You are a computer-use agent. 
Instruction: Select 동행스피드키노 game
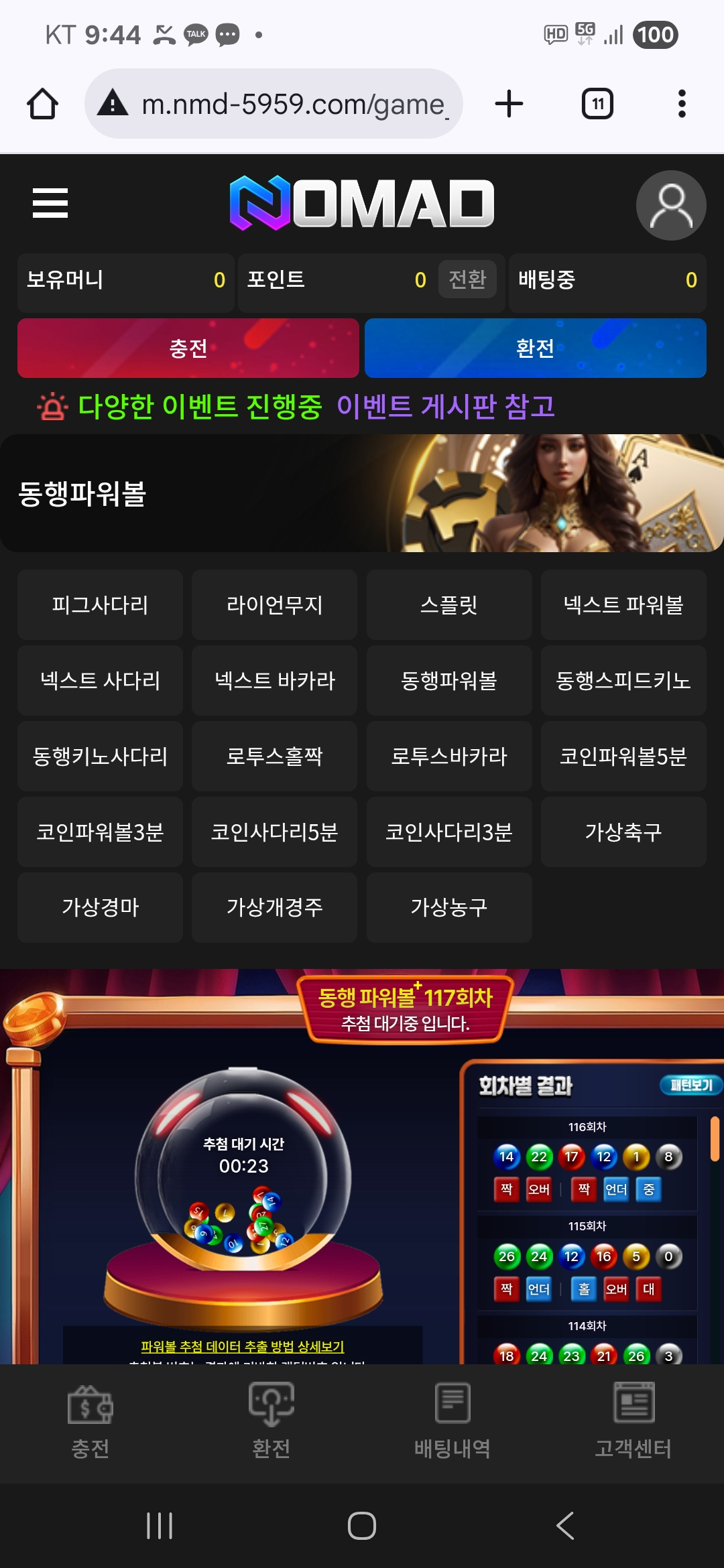pyautogui.click(x=623, y=681)
